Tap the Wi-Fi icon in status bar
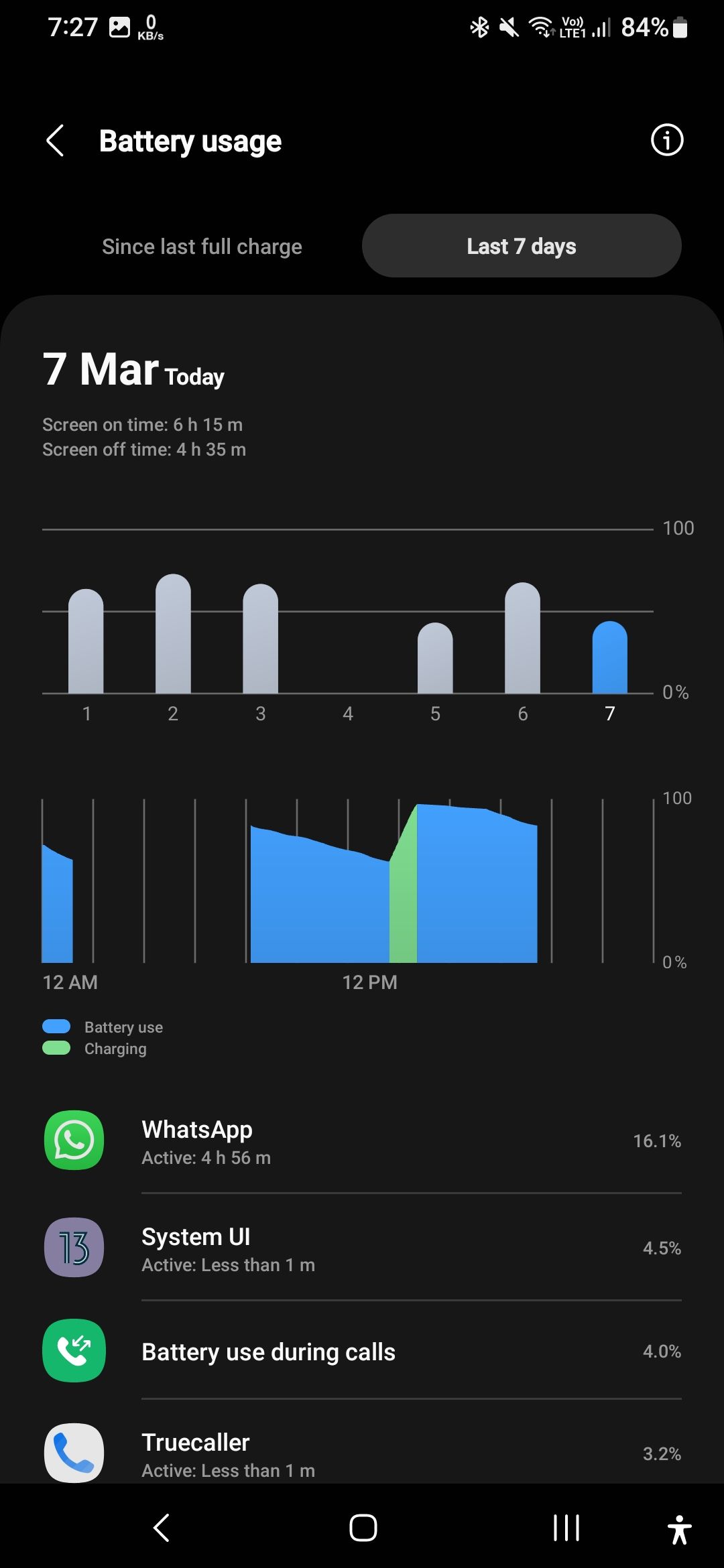 coord(540,27)
